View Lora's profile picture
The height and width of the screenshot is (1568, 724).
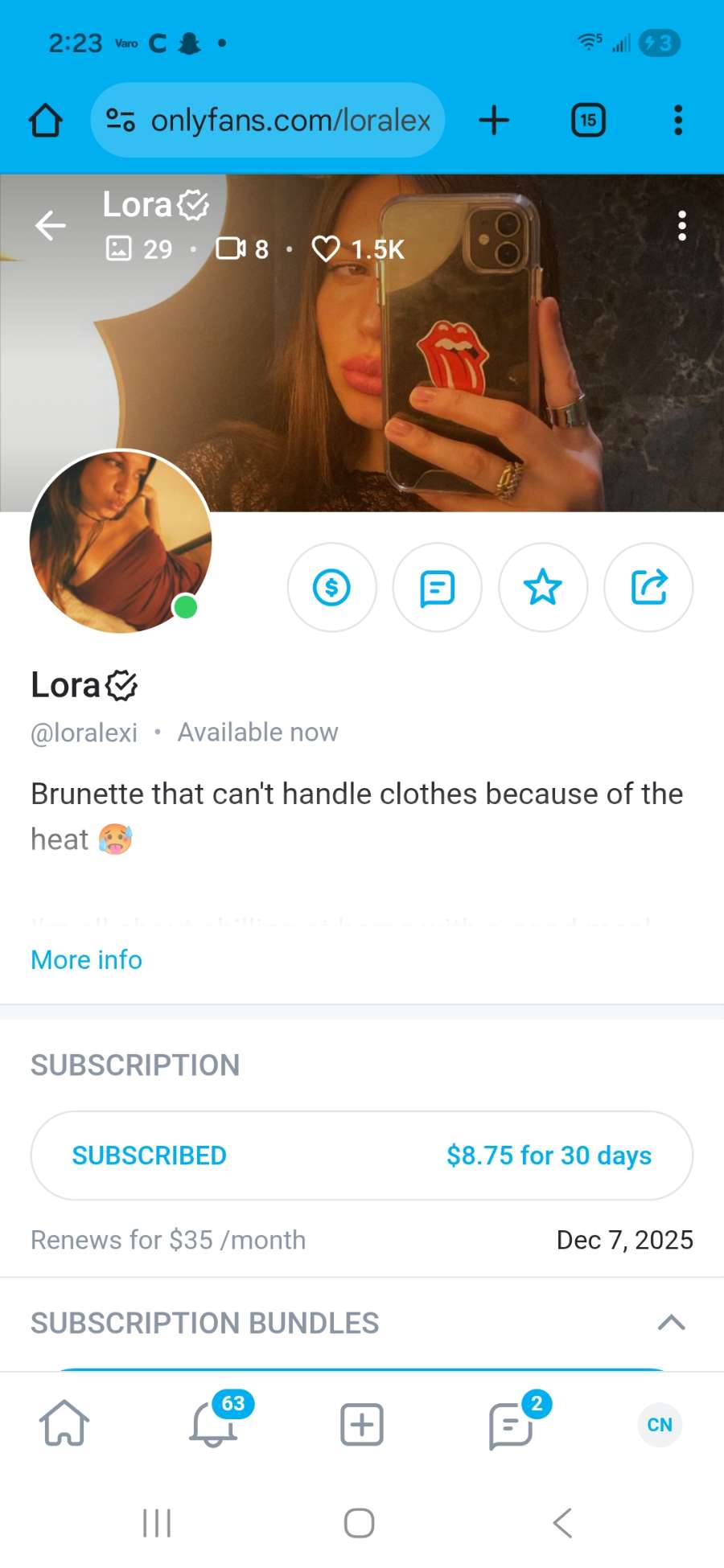coord(121,541)
